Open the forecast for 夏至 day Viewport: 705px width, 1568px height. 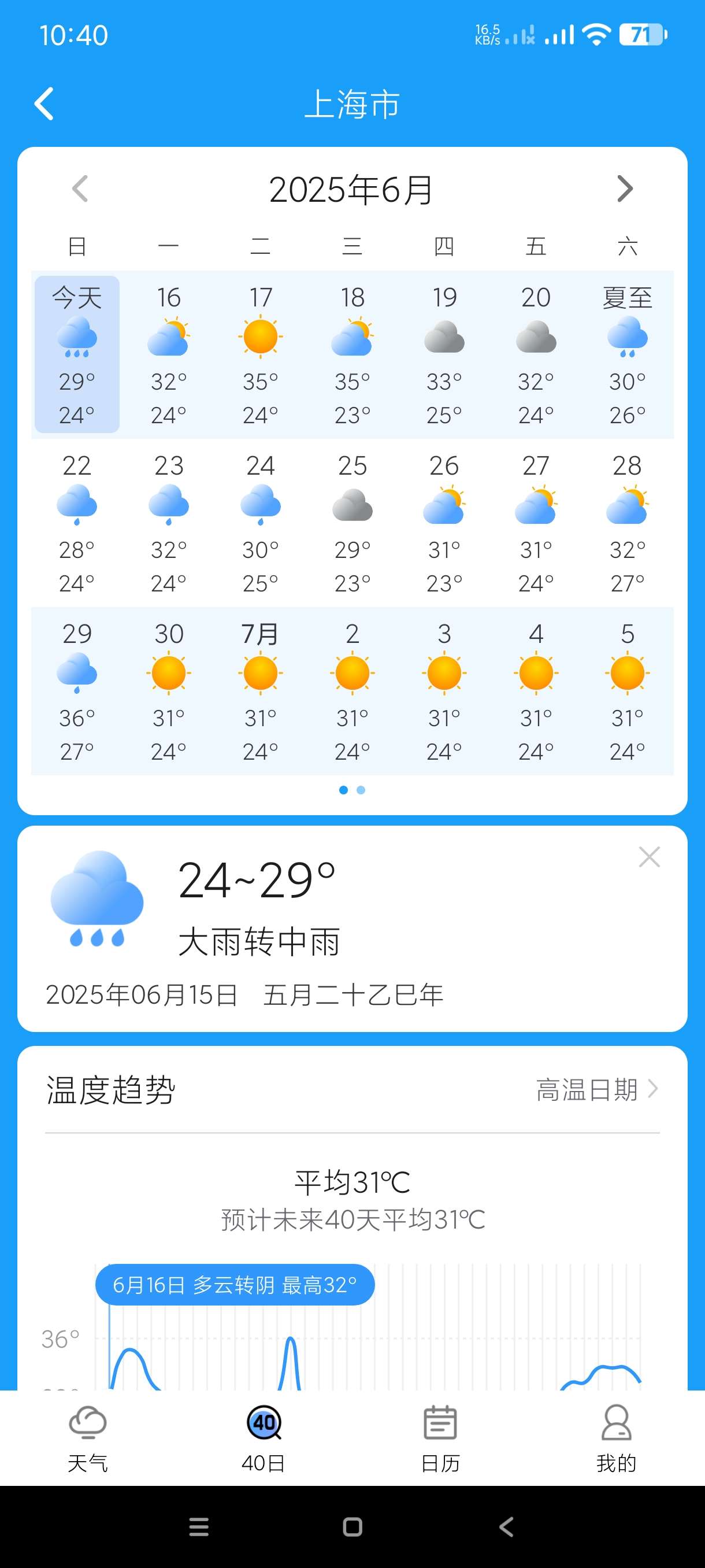pos(627,354)
